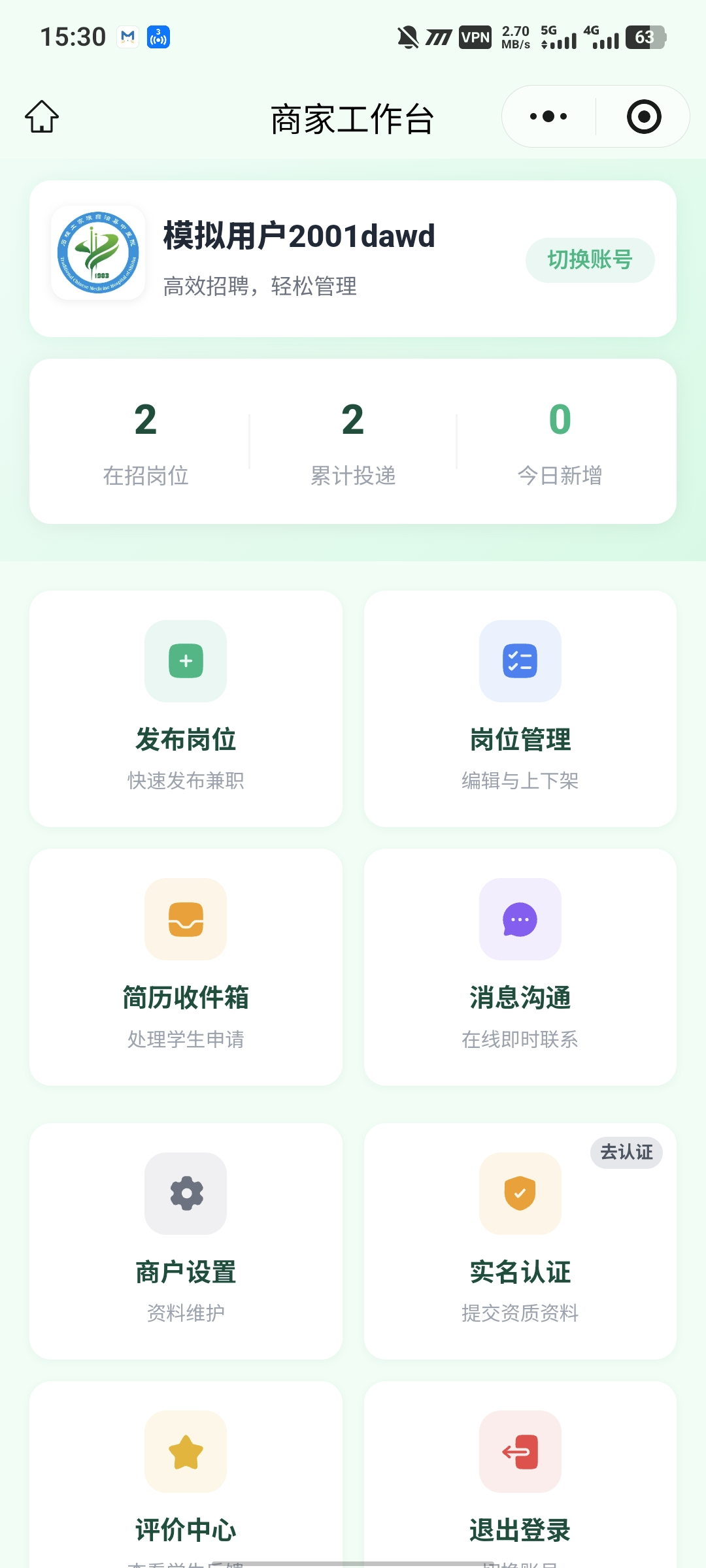The height and width of the screenshot is (1568, 706).
Task: Select the 岗位管理 checklist icon
Action: [x=520, y=661]
